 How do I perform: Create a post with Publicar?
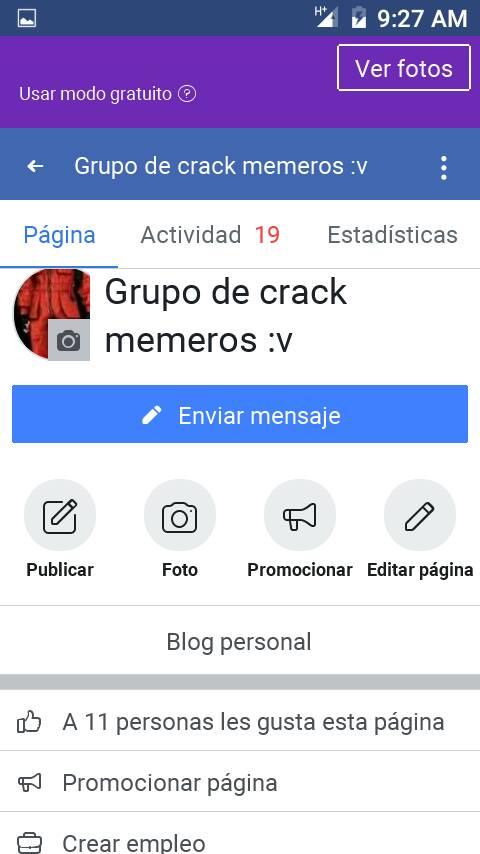60,529
